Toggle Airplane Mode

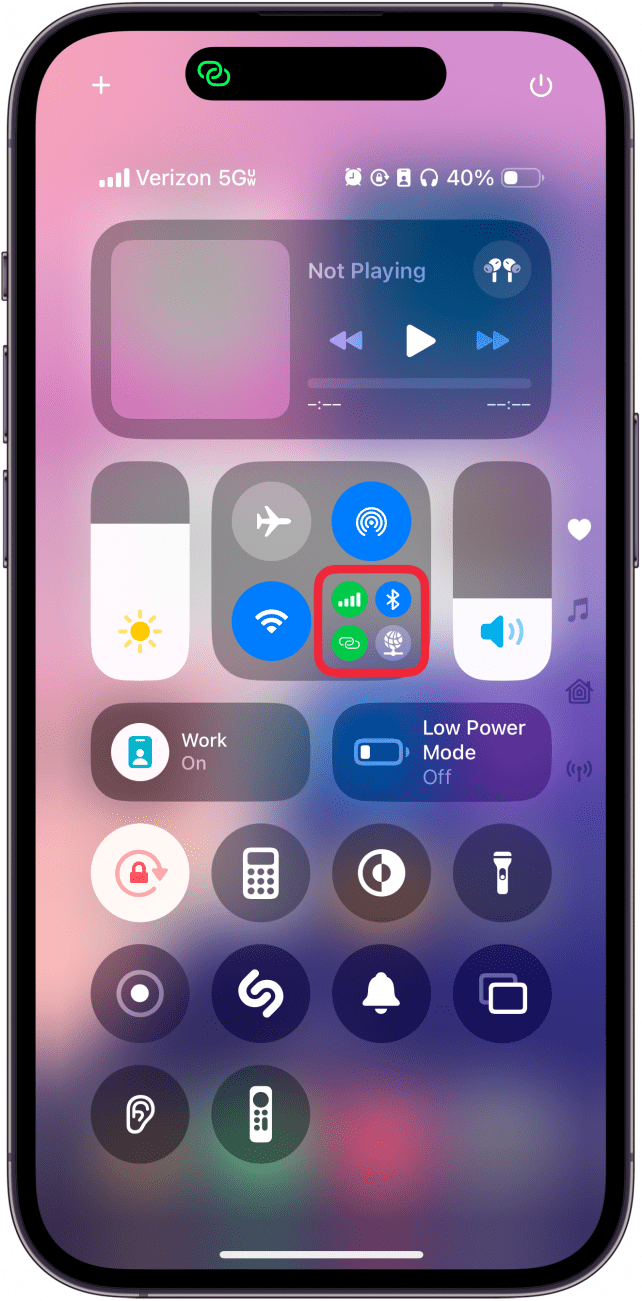click(x=271, y=521)
